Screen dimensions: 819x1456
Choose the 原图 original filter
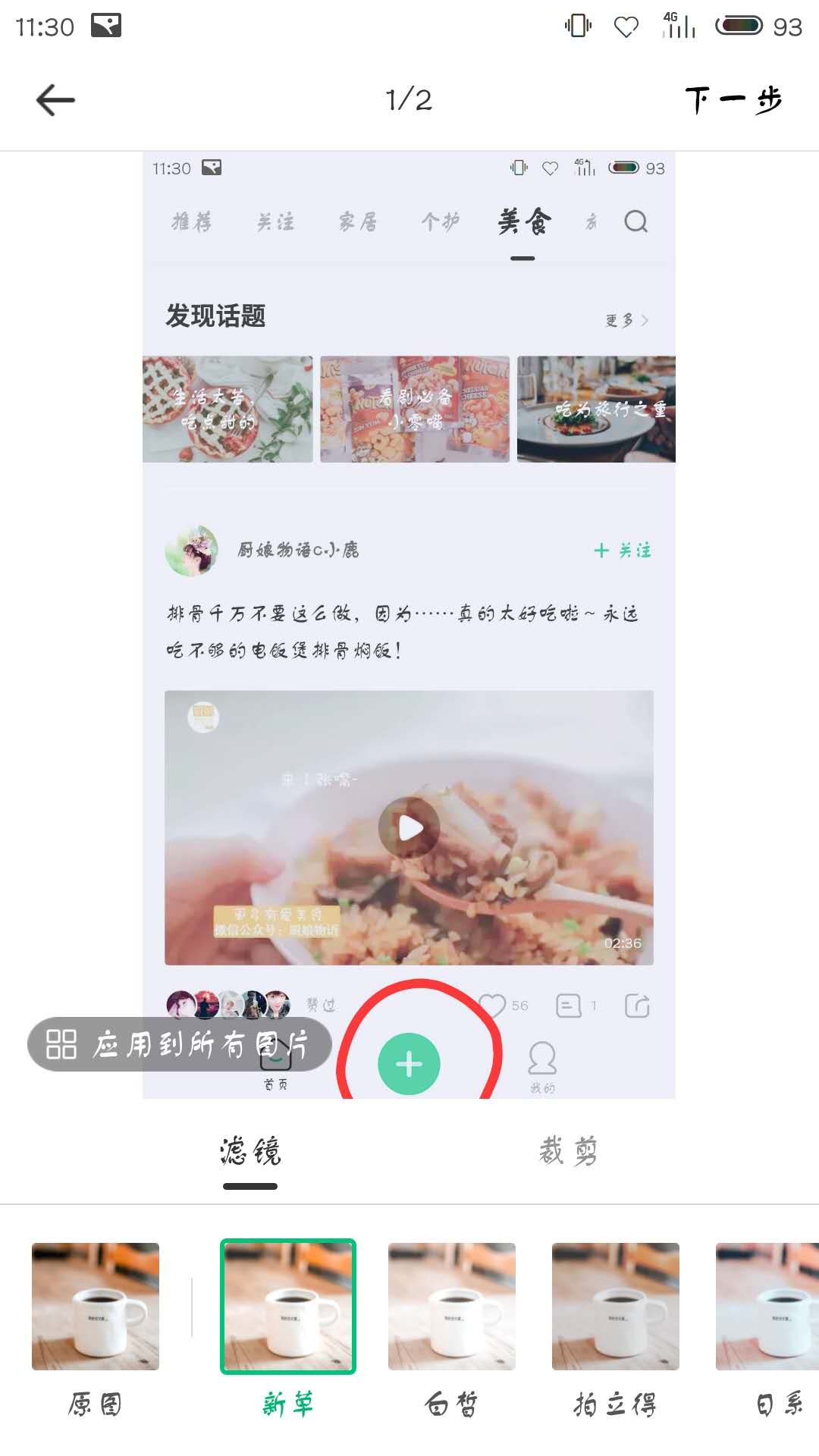[96, 1306]
